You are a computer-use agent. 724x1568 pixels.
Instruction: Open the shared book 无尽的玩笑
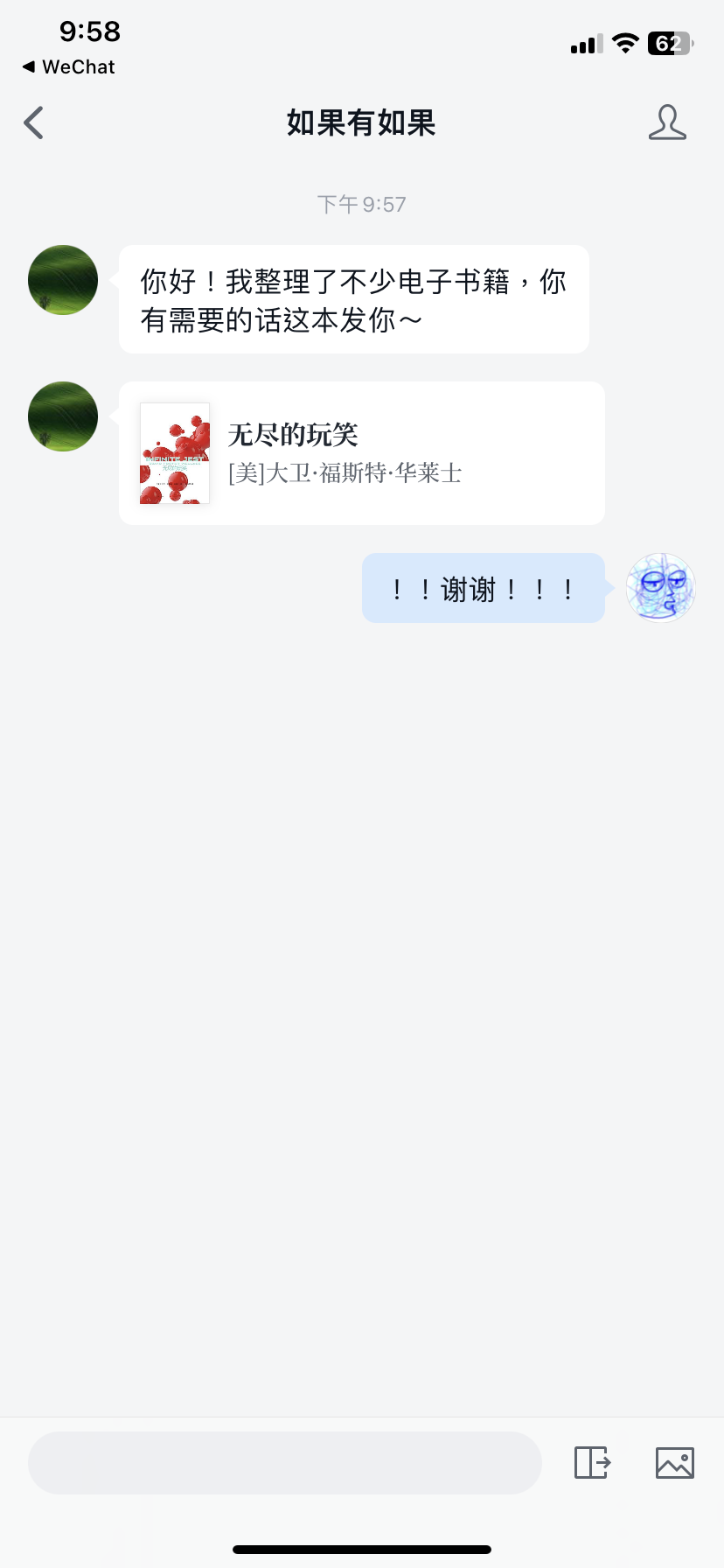click(x=361, y=453)
